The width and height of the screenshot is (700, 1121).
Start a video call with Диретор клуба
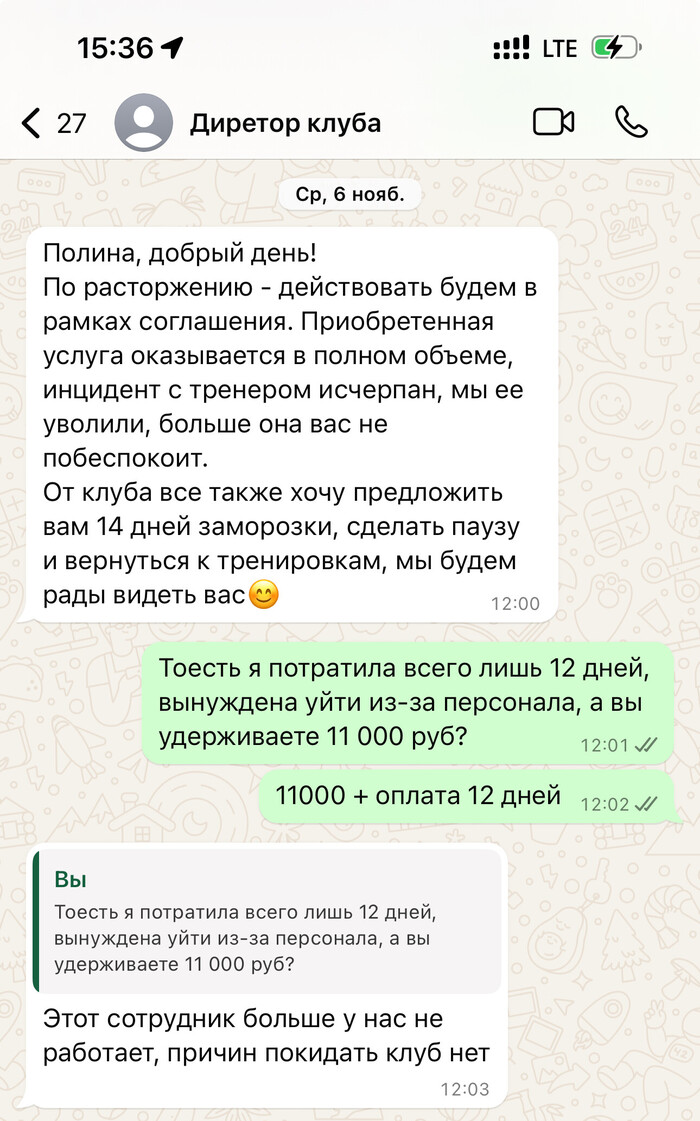click(x=553, y=122)
